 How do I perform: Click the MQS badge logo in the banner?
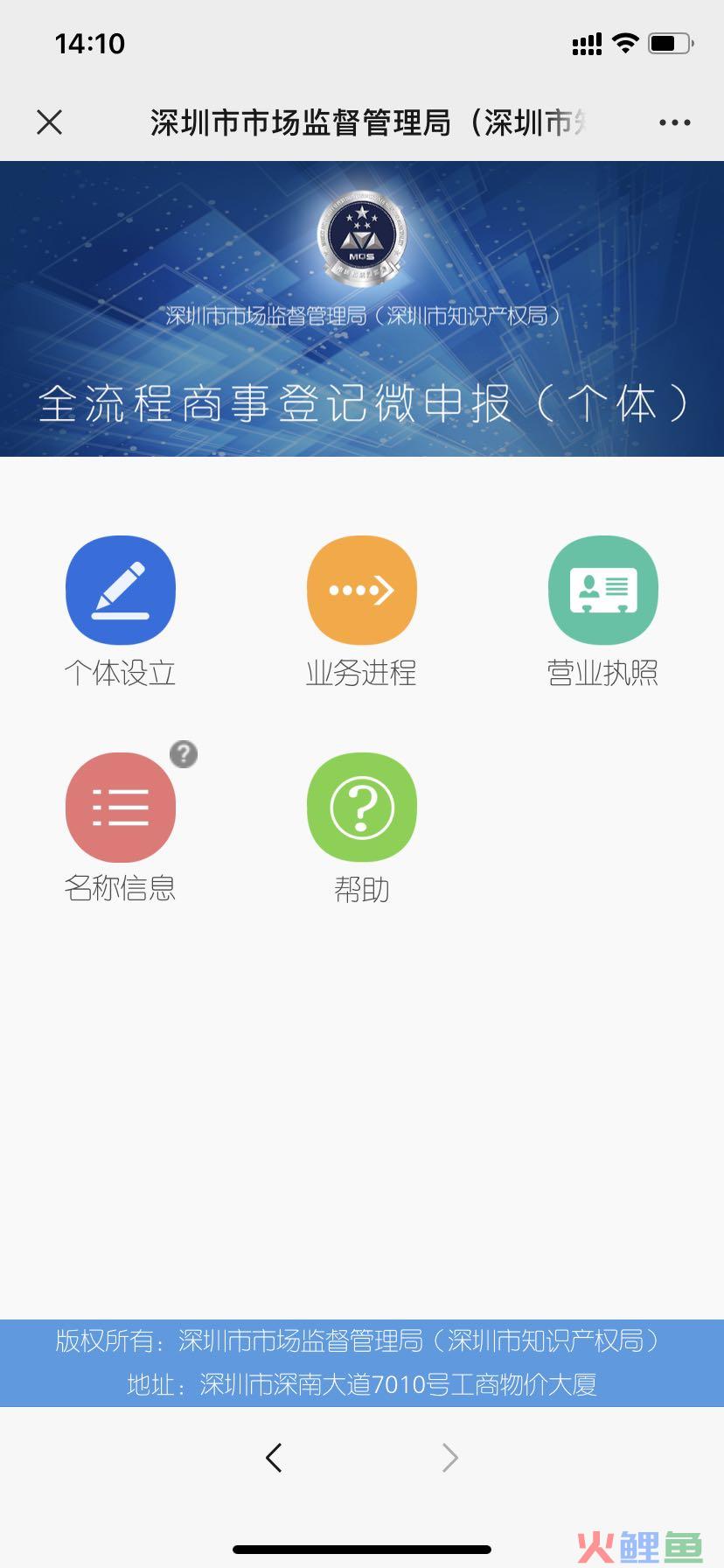click(362, 238)
